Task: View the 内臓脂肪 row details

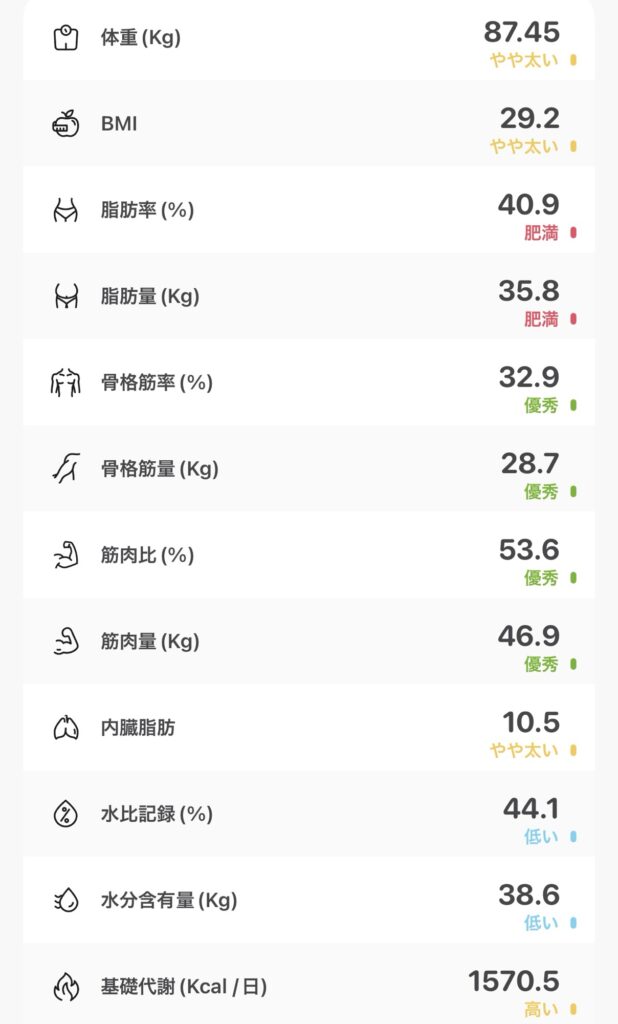Action: point(308,727)
